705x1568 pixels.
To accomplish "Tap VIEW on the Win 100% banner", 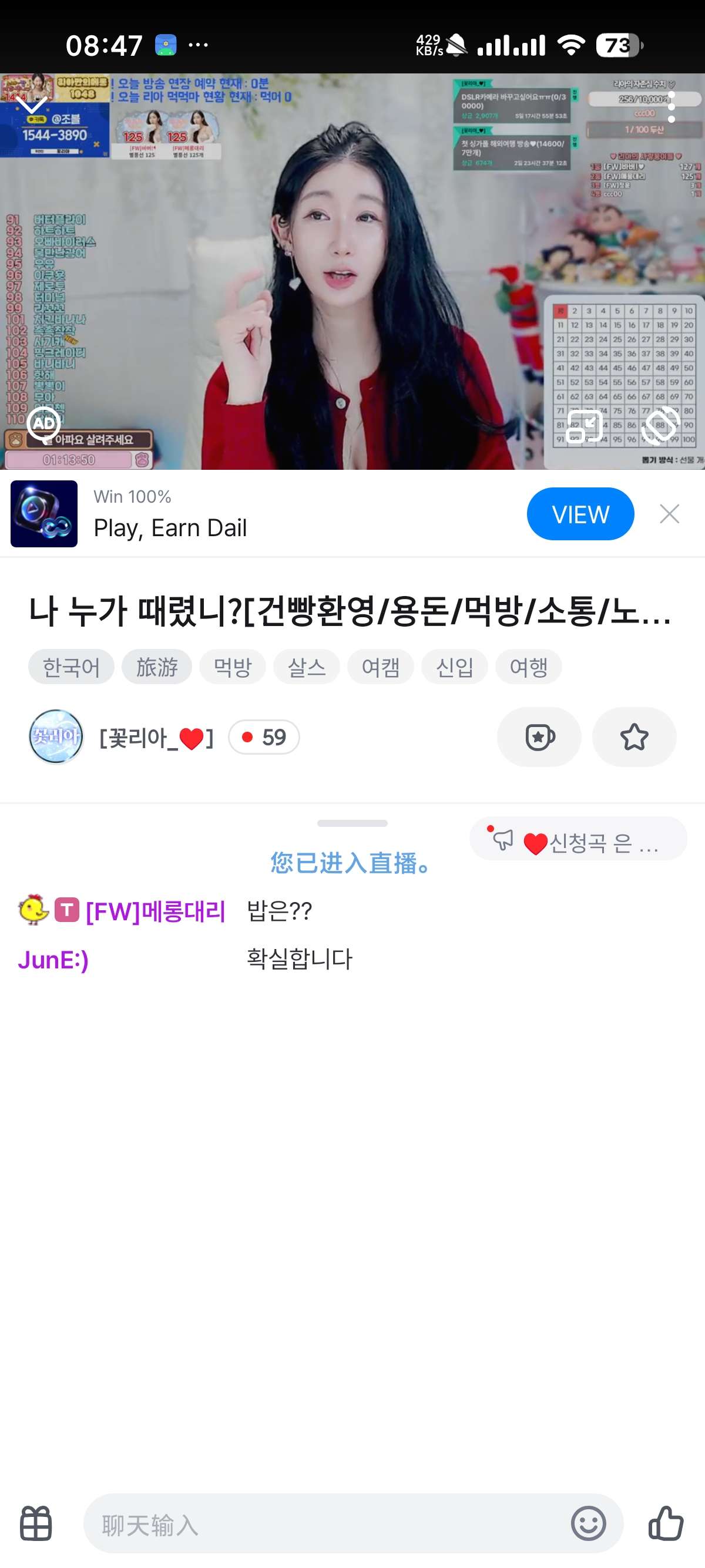I will 580,513.
